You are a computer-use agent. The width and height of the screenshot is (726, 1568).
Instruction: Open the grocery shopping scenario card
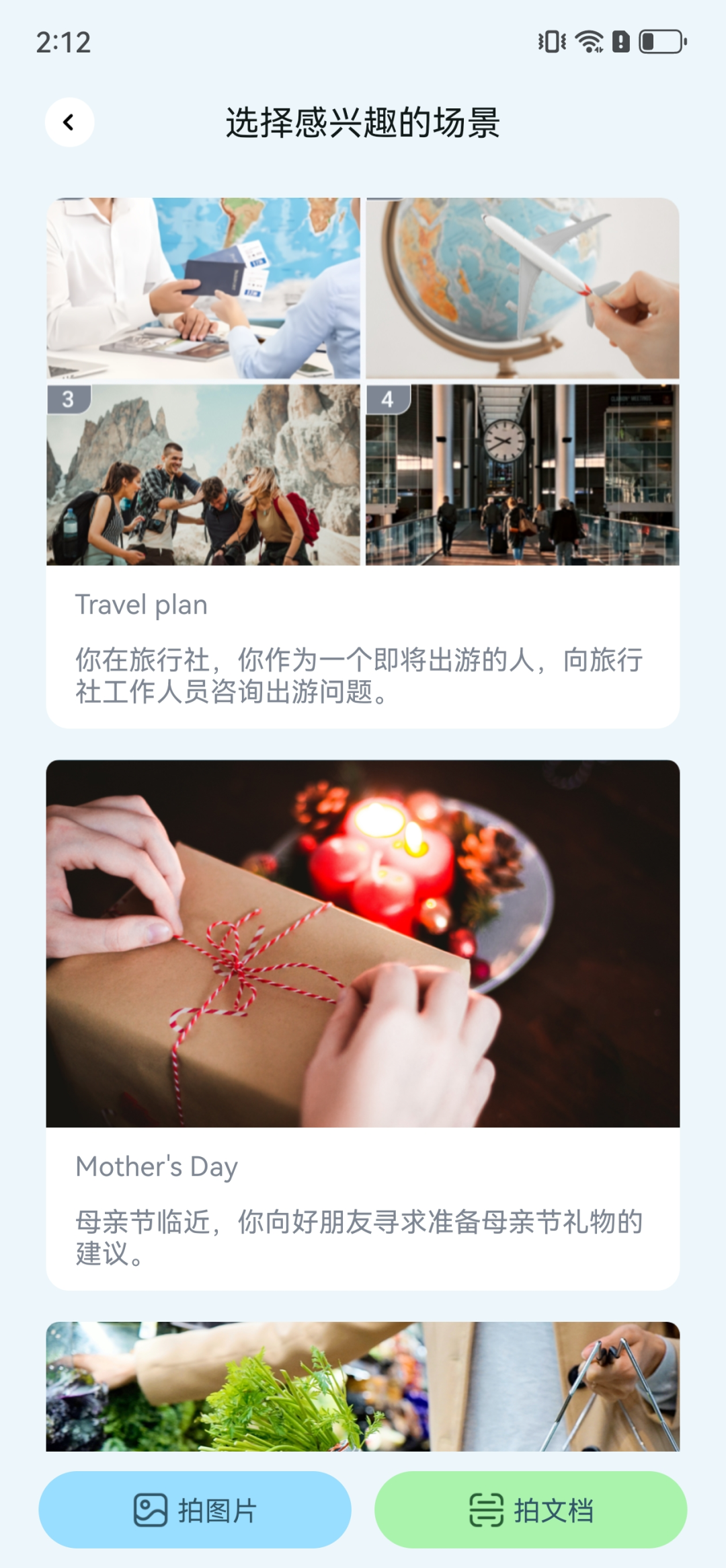coord(362,1387)
